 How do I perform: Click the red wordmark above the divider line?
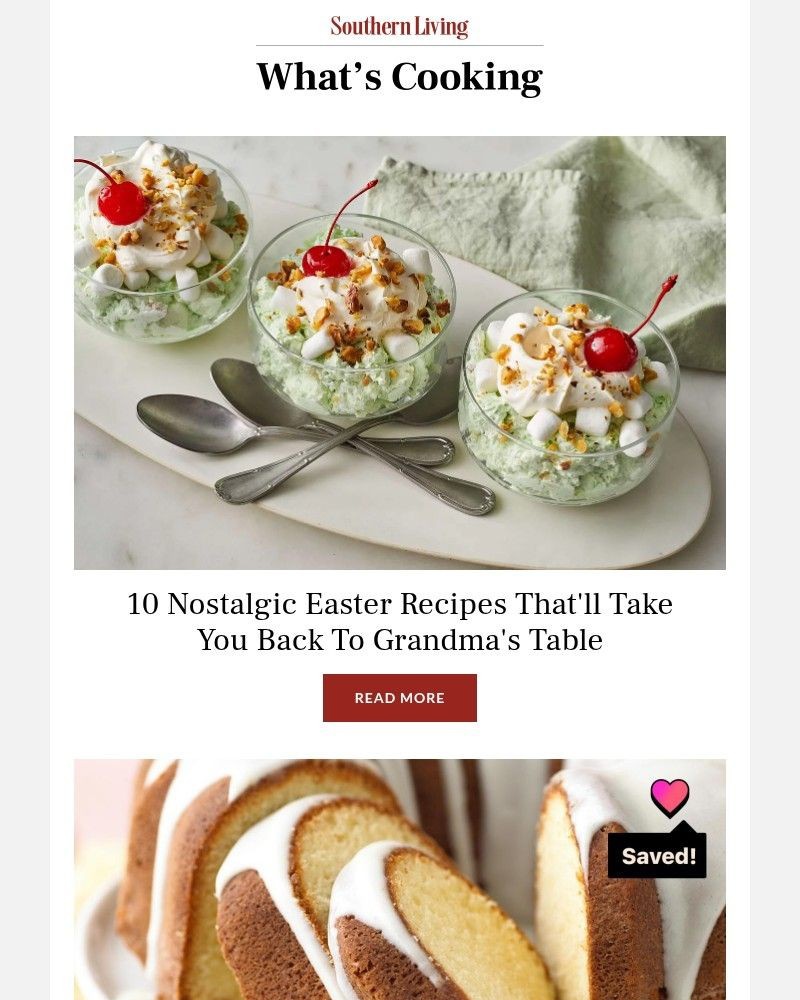point(400,25)
